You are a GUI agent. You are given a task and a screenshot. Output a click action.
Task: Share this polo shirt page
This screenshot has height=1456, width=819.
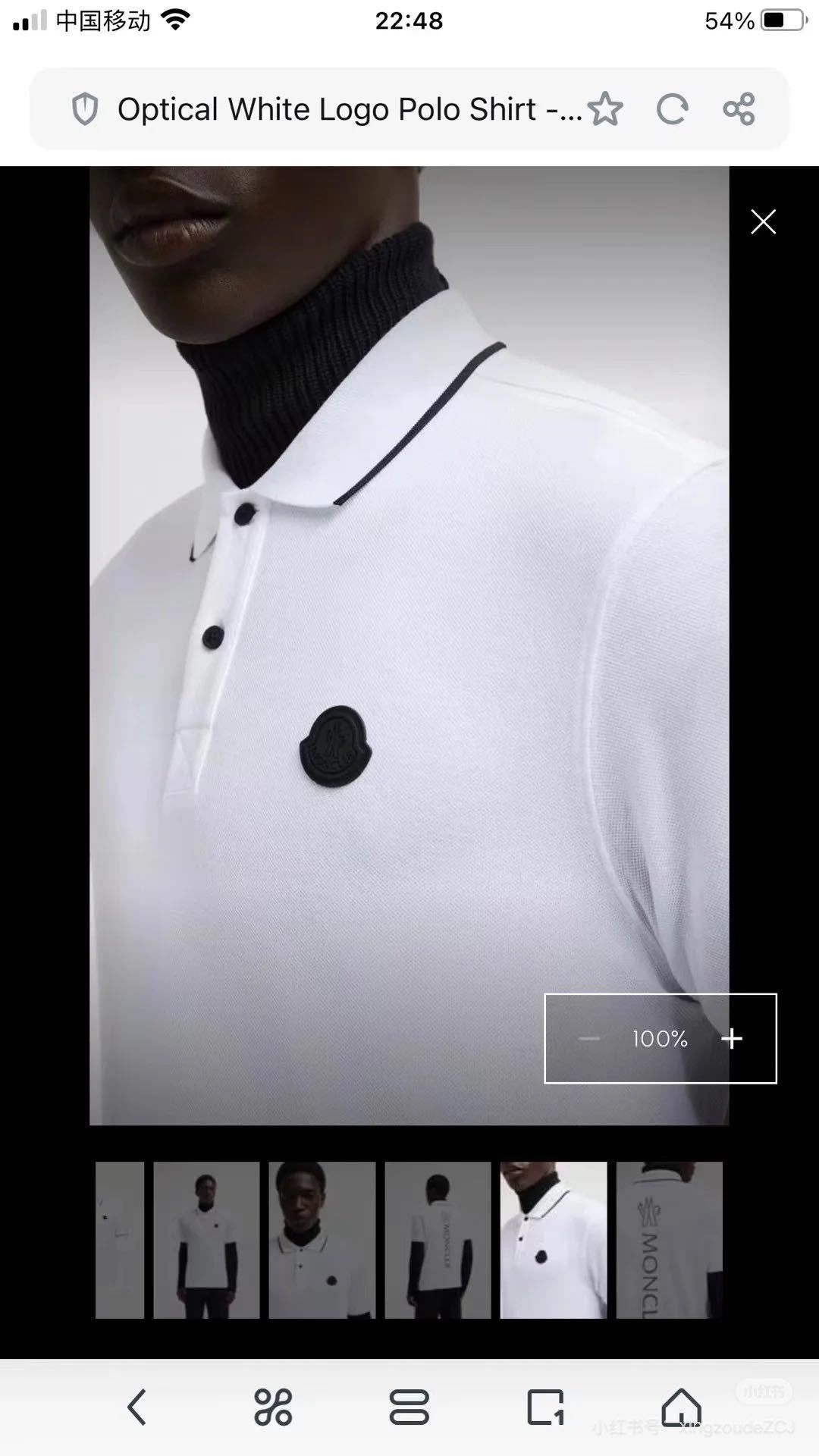point(739,109)
